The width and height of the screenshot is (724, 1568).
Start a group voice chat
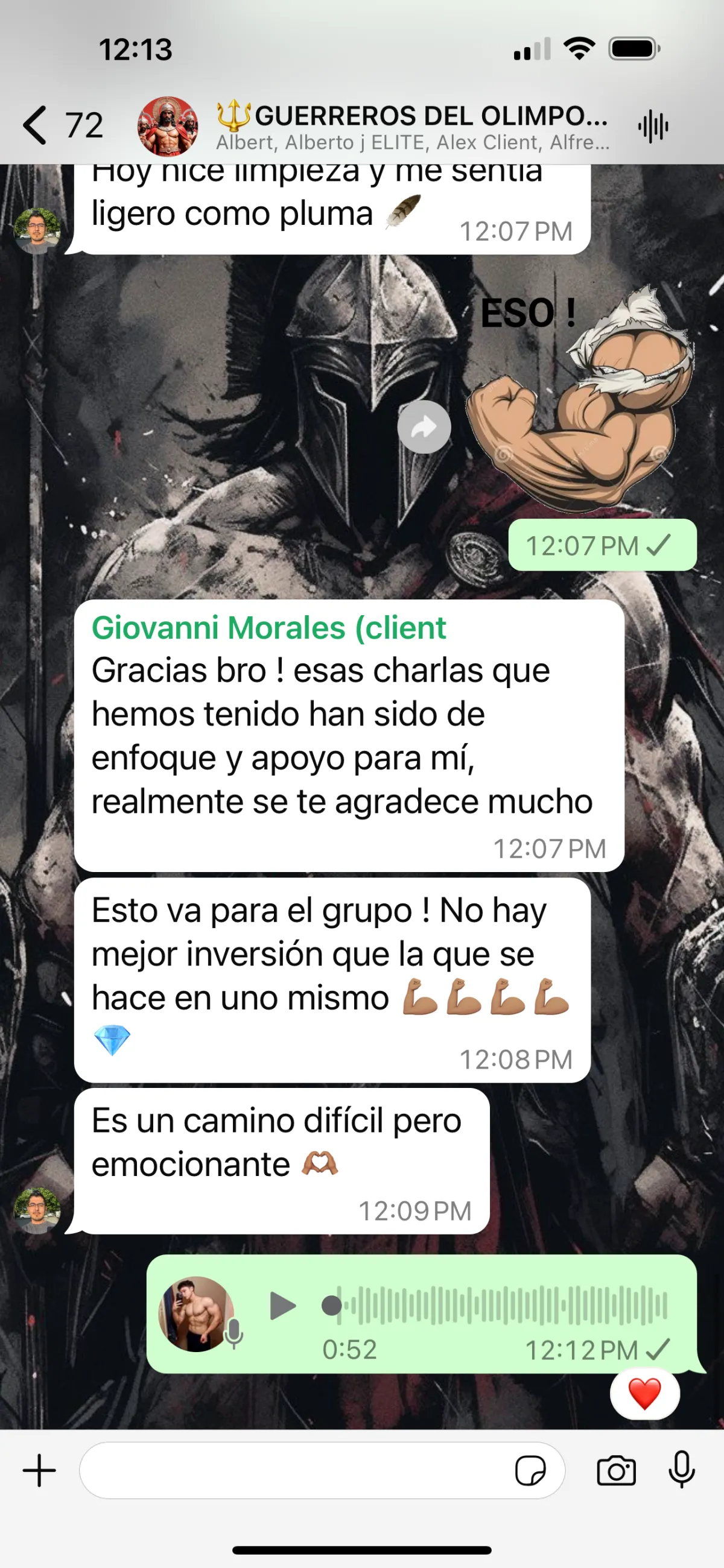click(653, 127)
